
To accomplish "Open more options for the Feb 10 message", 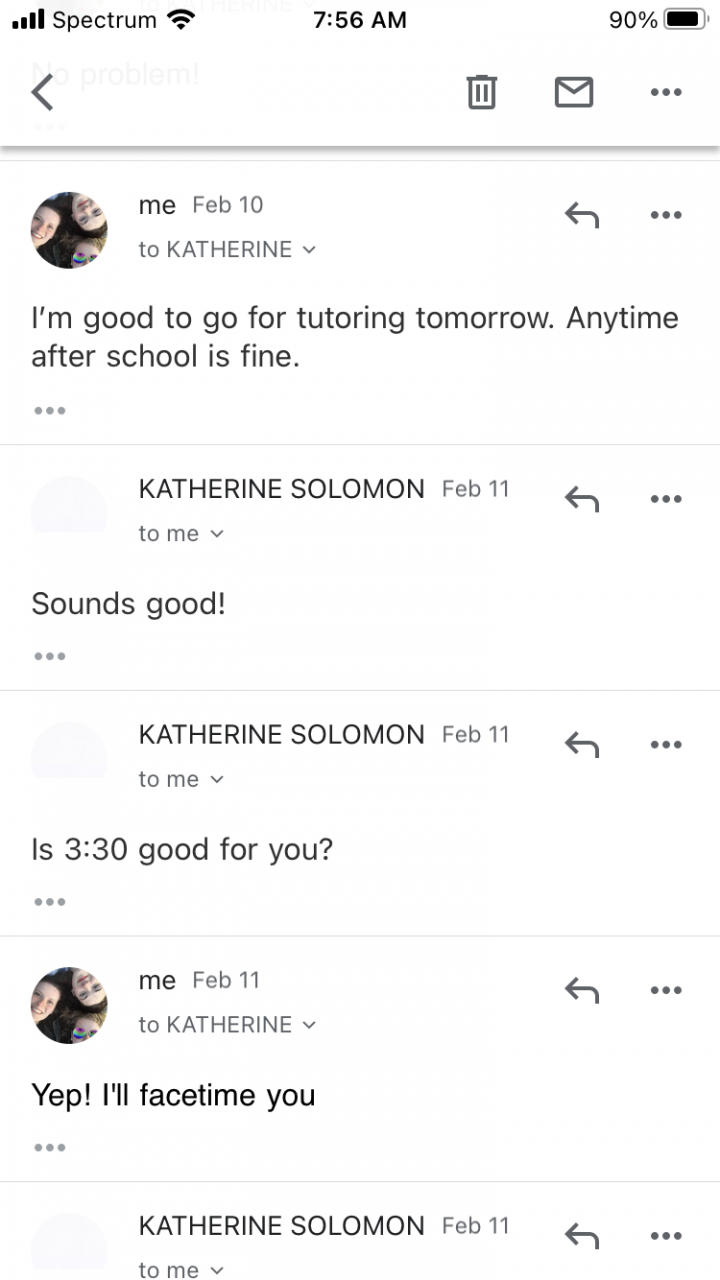I will point(665,215).
